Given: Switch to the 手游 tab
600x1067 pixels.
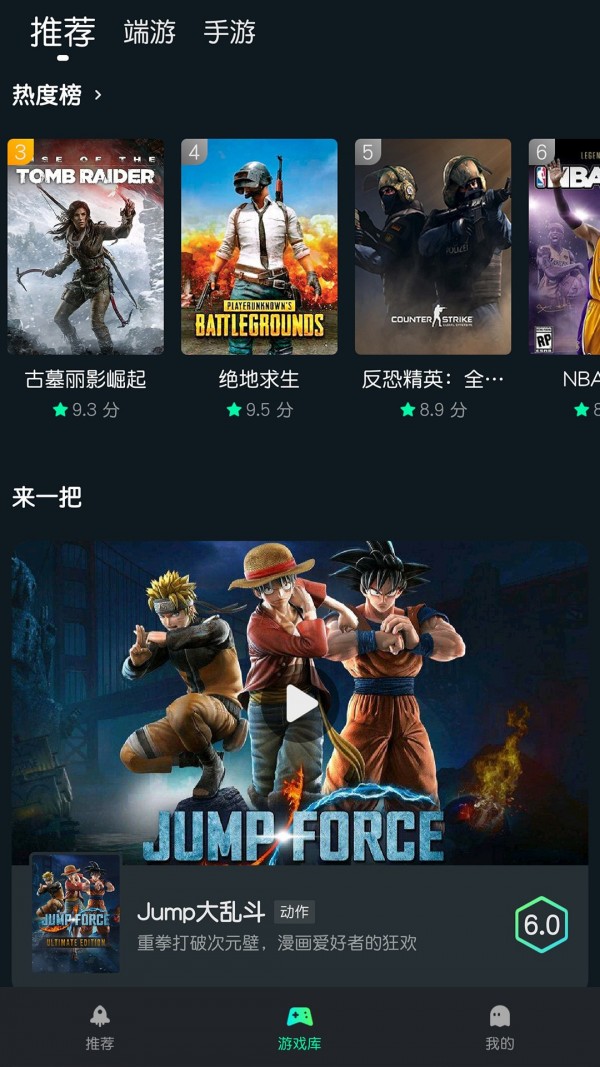Looking at the screenshot, I should [x=229, y=32].
